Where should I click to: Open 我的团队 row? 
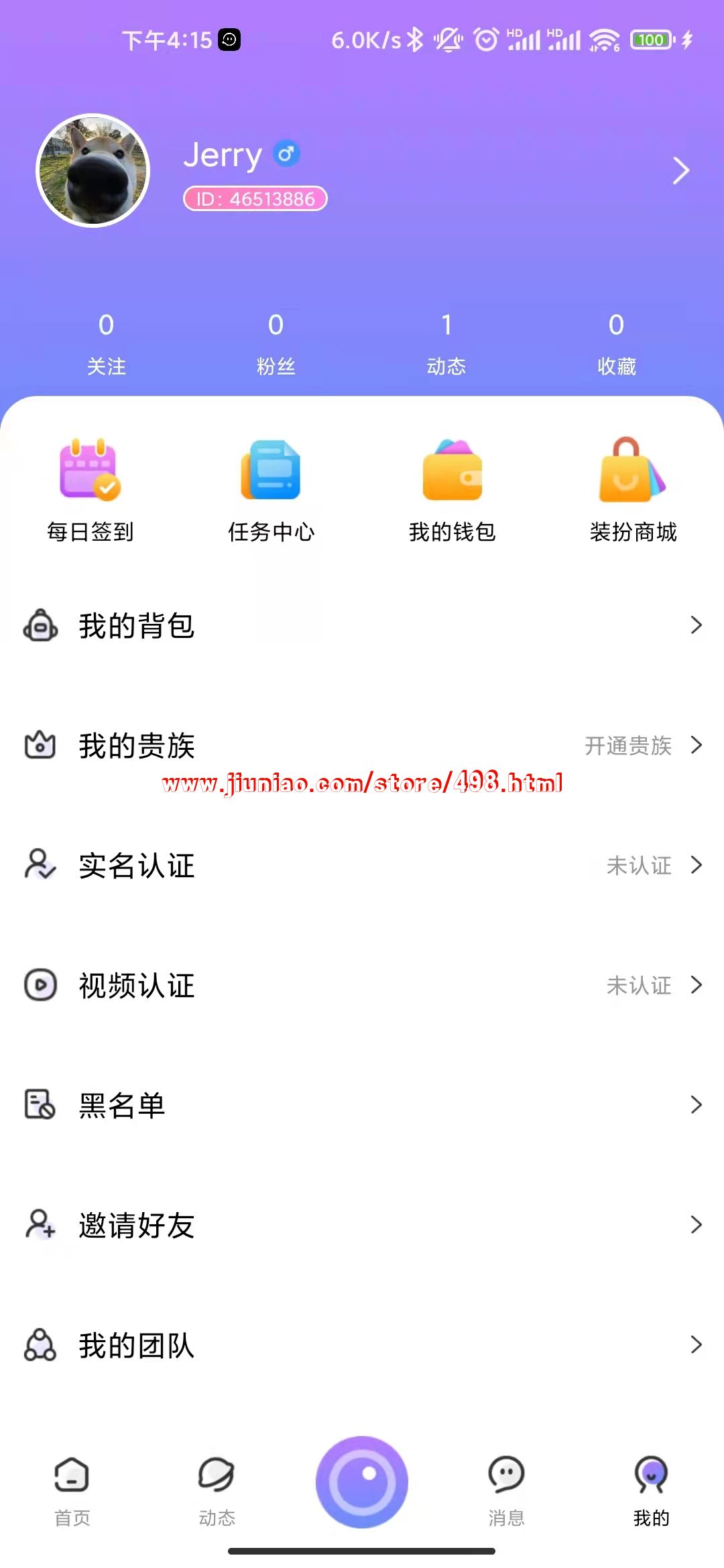(362, 1345)
